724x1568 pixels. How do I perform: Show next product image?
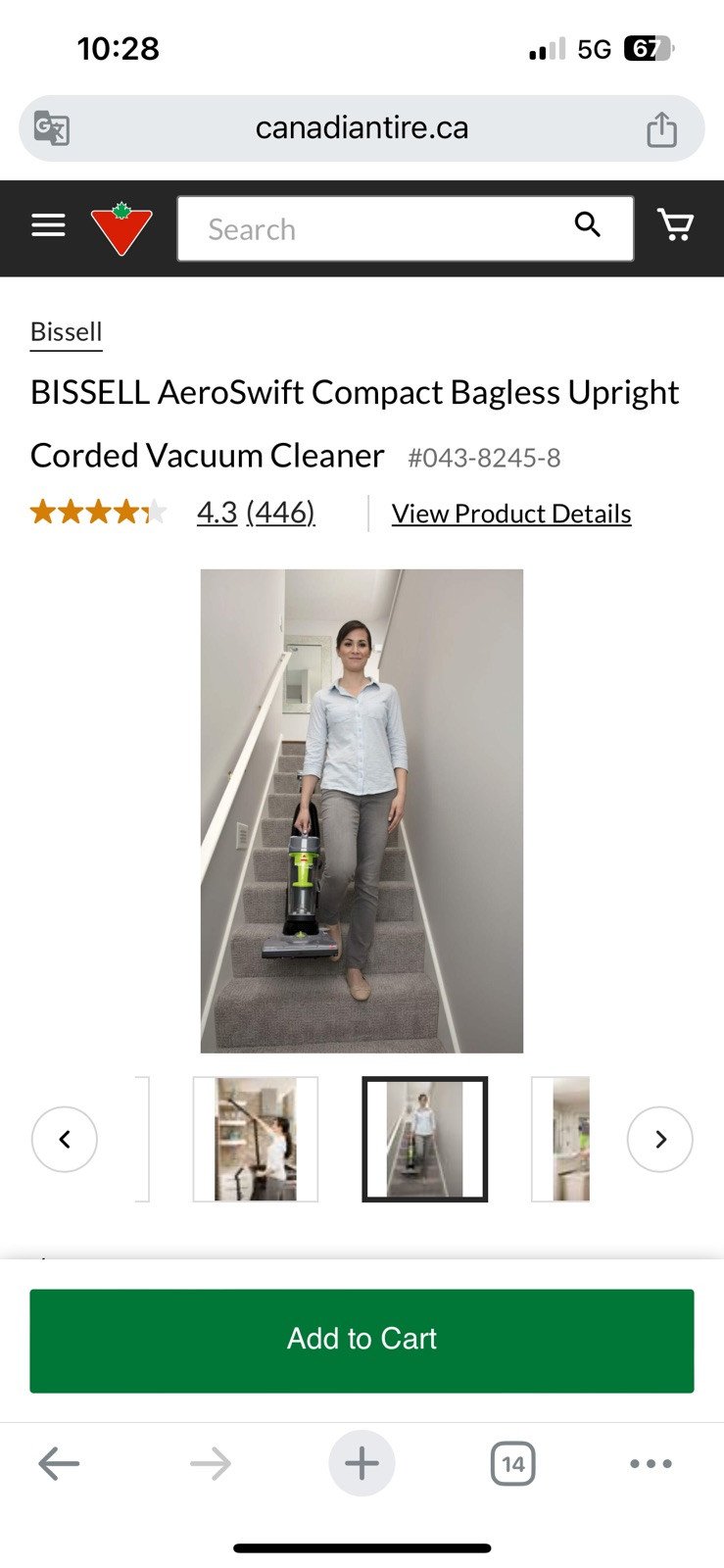click(659, 1139)
